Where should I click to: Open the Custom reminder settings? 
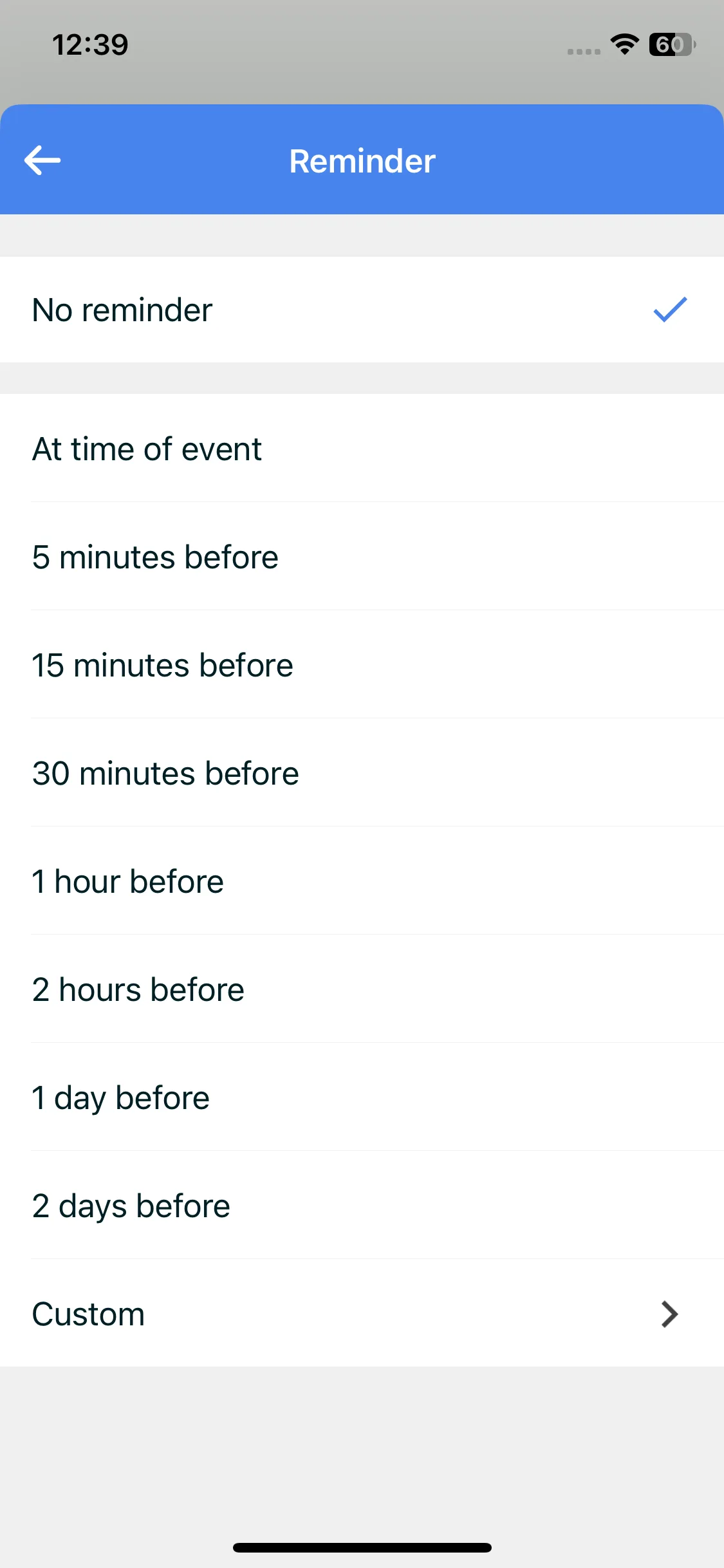pos(360,1314)
